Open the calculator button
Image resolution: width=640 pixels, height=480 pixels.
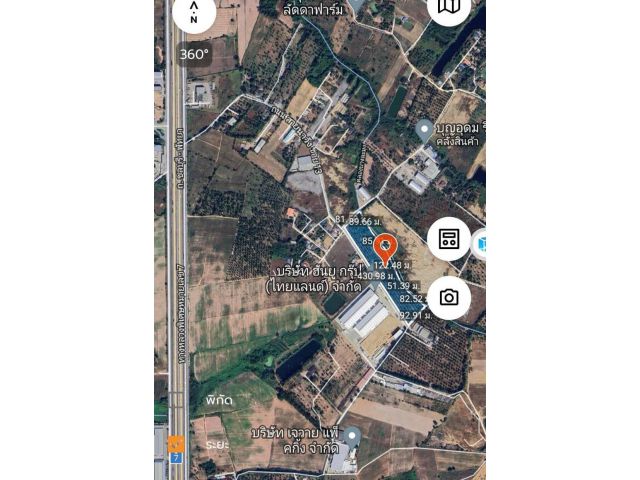click(449, 239)
